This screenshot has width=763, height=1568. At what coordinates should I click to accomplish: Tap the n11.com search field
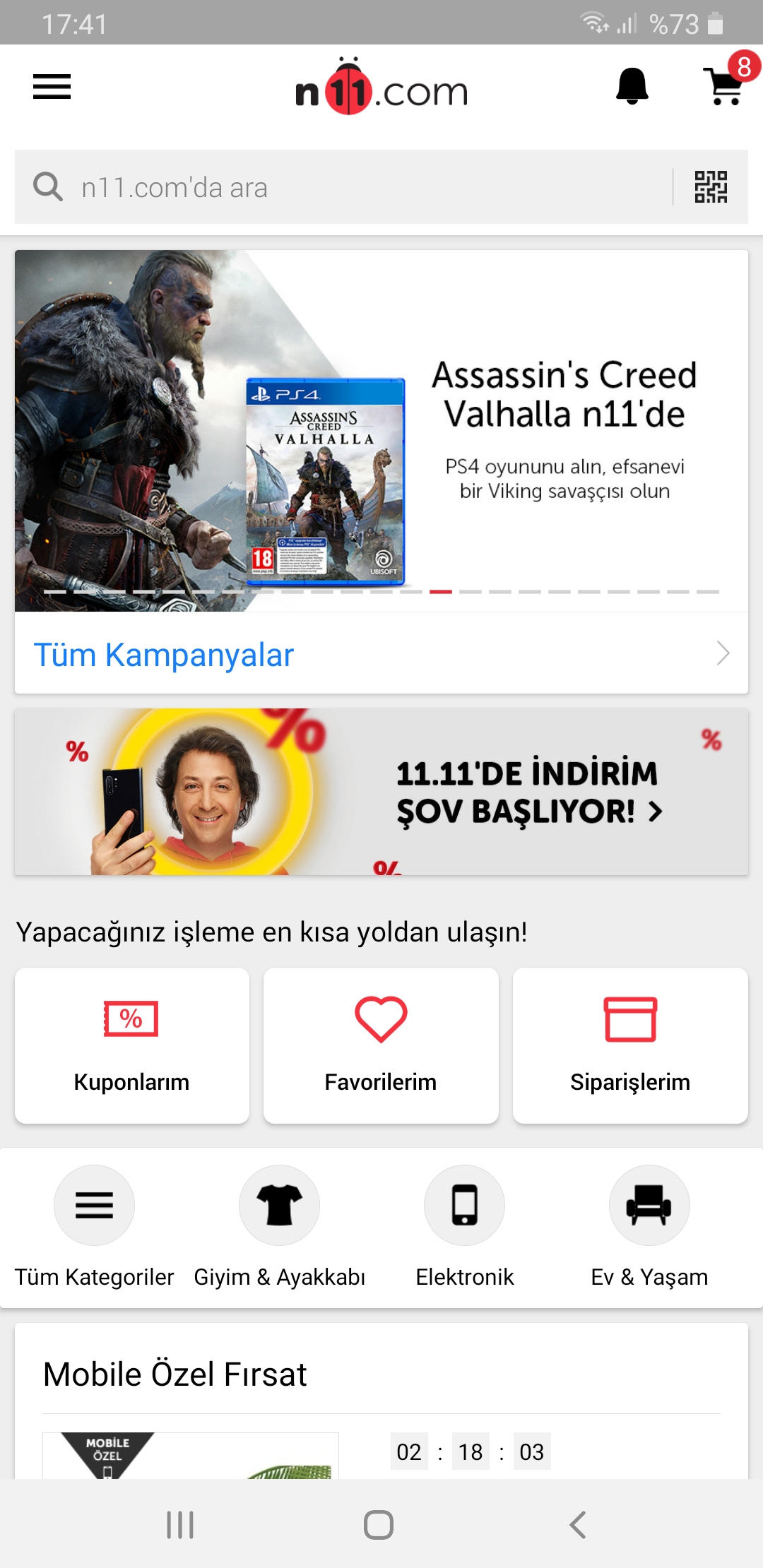[353, 188]
